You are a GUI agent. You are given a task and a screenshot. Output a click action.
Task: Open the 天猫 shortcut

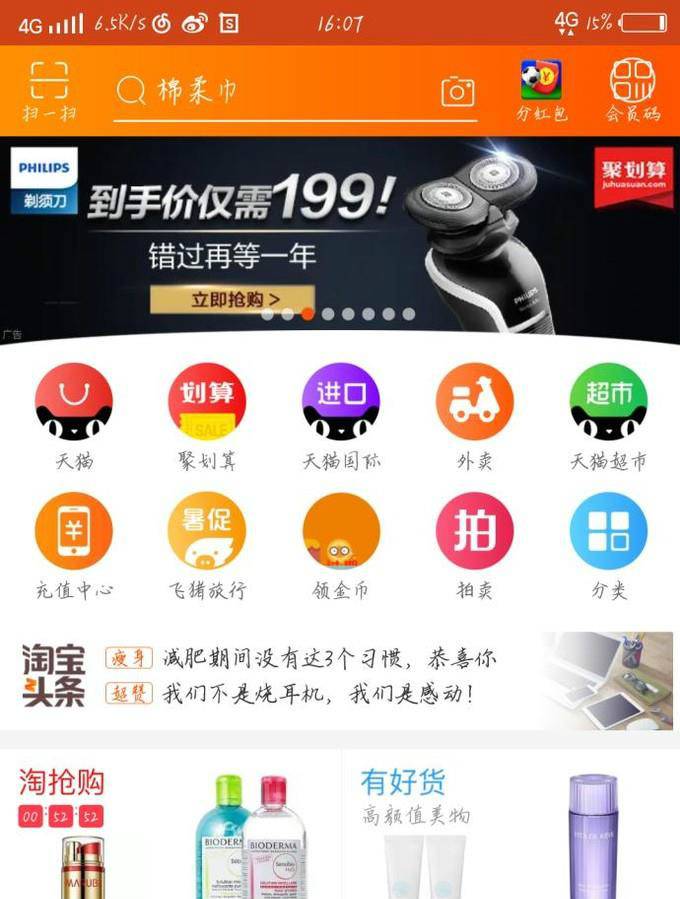pyautogui.click(x=74, y=416)
